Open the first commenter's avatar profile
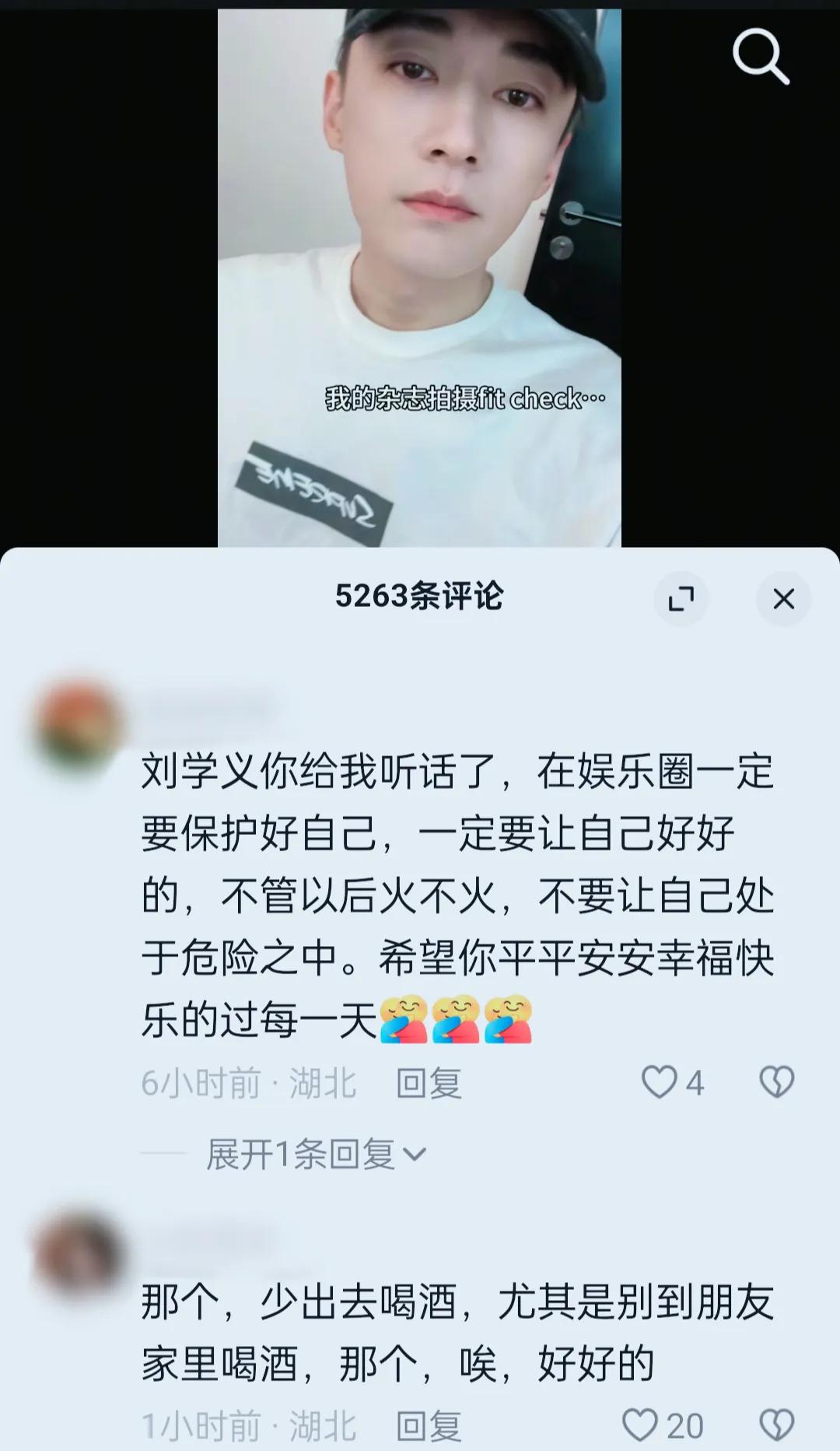The width and height of the screenshot is (840, 1451). click(79, 725)
